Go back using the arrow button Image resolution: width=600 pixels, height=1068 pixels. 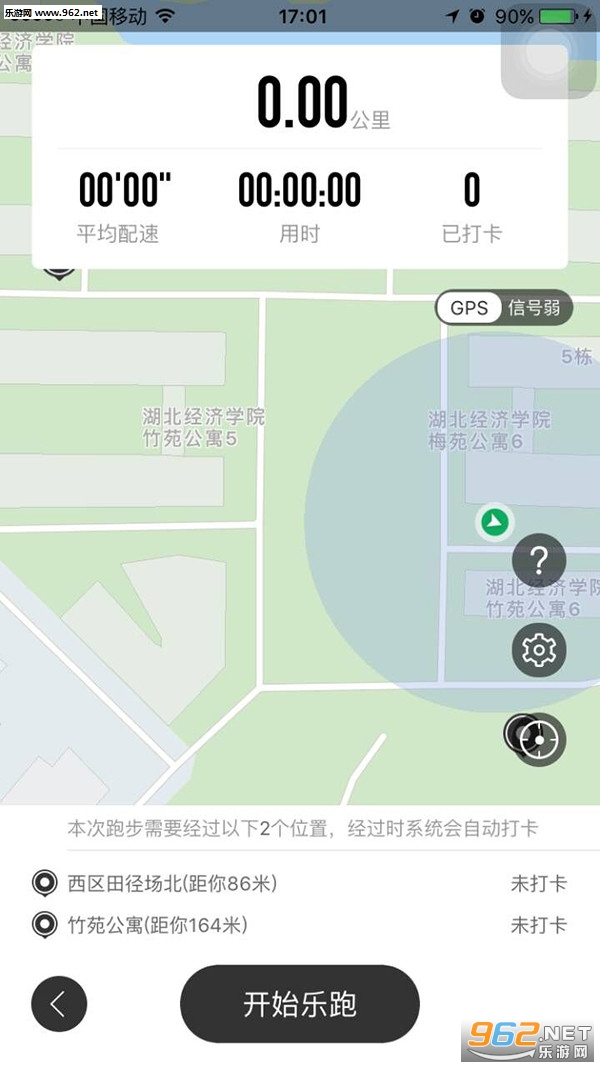pos(59,1004)
